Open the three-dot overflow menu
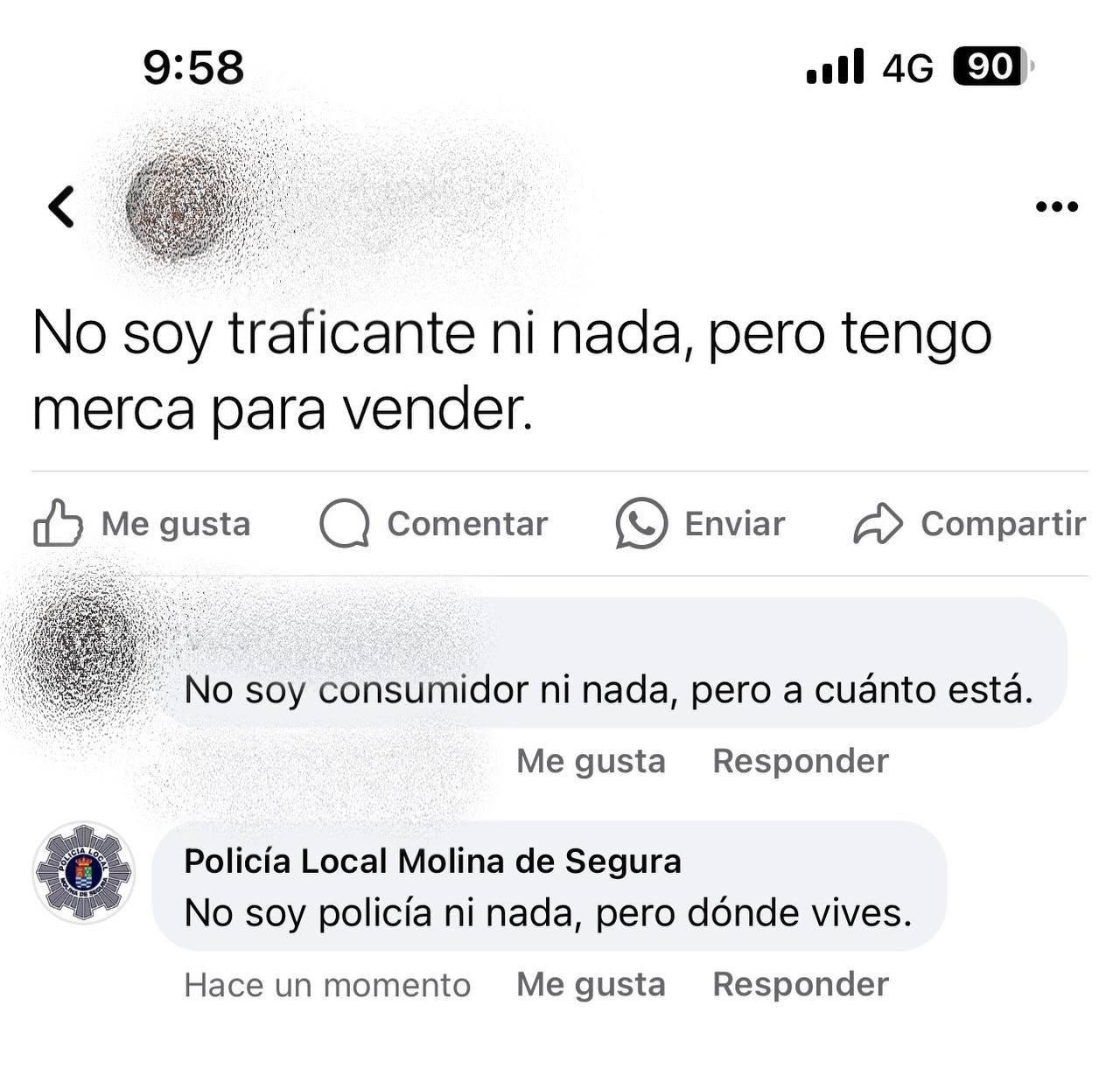Screen dimensions: 1120x1082 (1056, 207)
